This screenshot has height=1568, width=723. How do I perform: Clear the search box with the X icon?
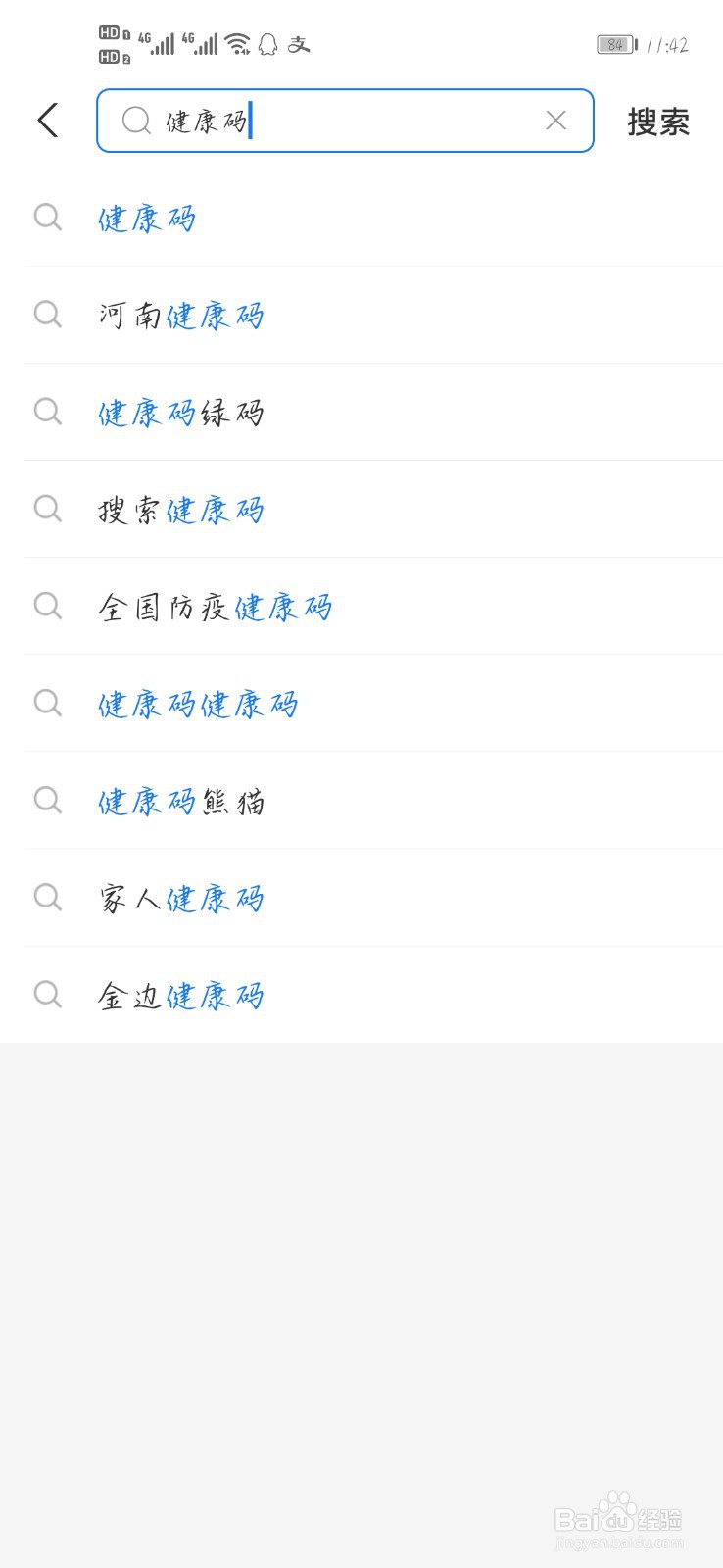pos(555,121)
